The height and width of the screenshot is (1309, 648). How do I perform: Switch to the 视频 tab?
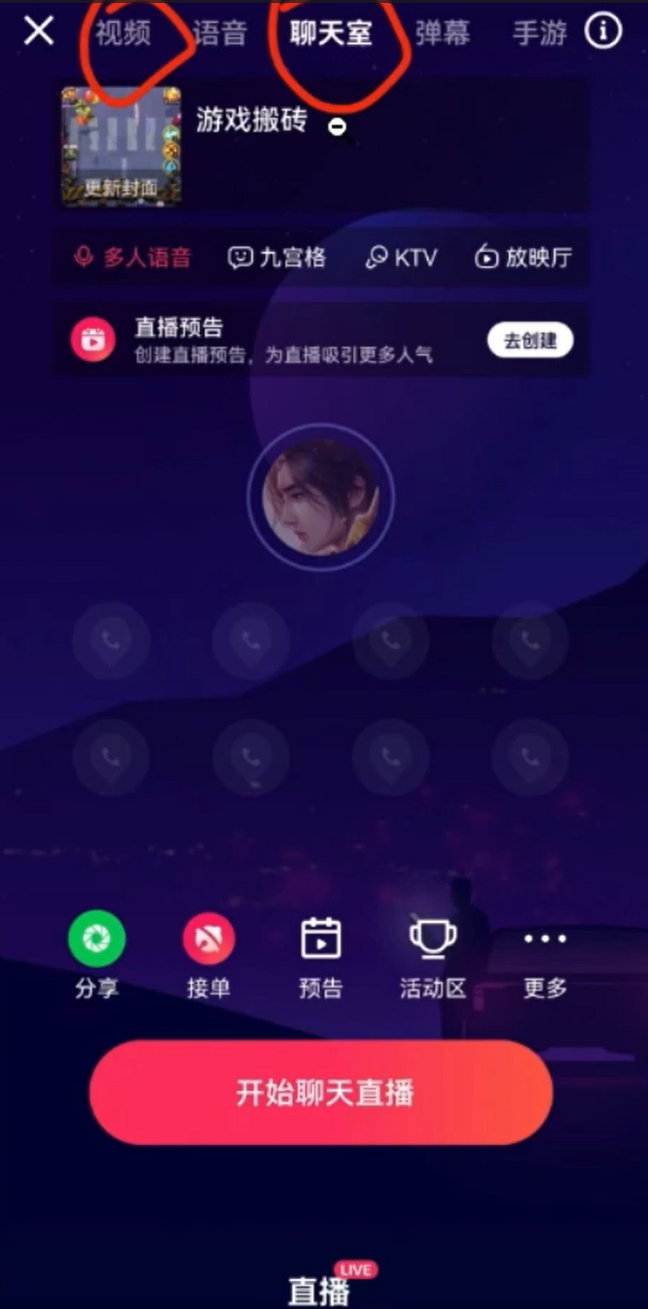click(124, 33)
